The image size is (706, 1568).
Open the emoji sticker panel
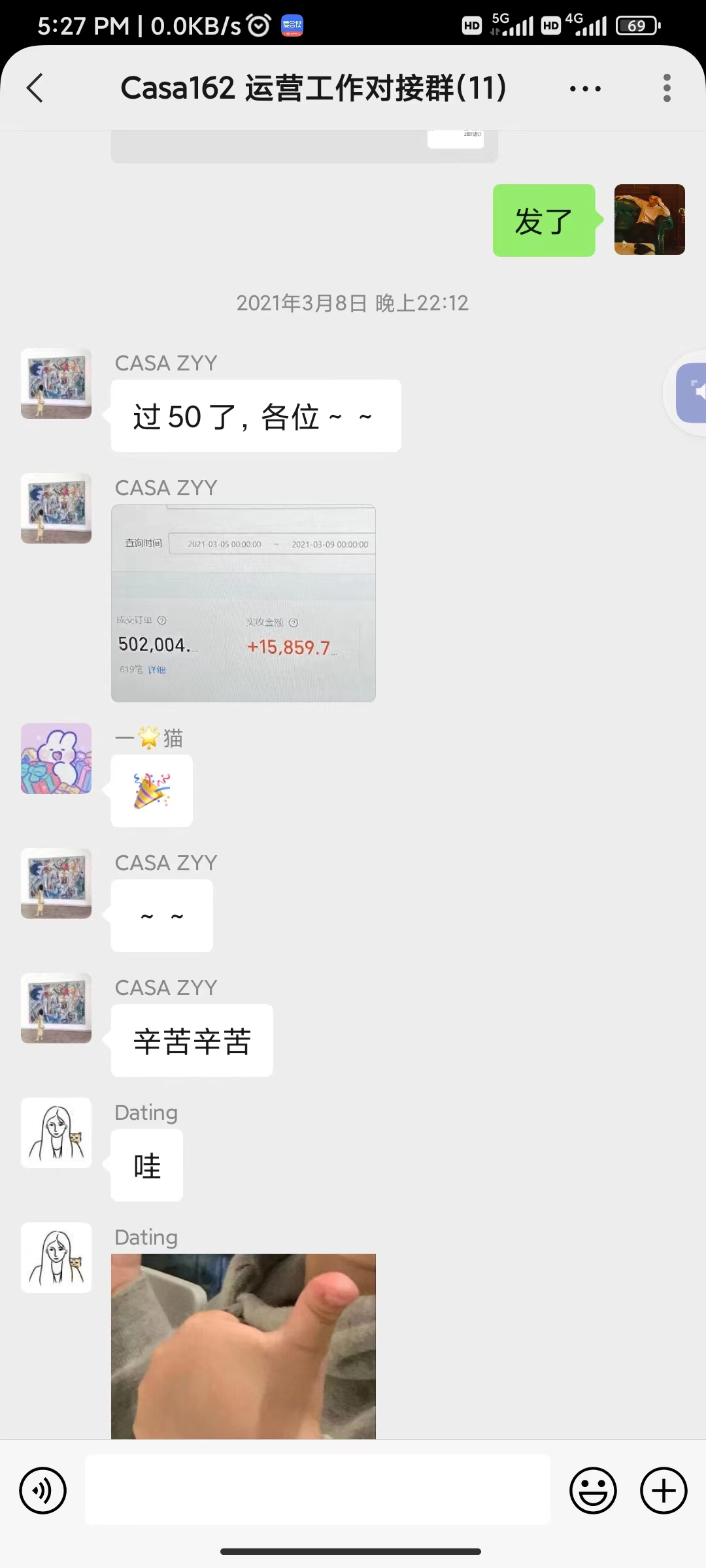coord(593,1491)
